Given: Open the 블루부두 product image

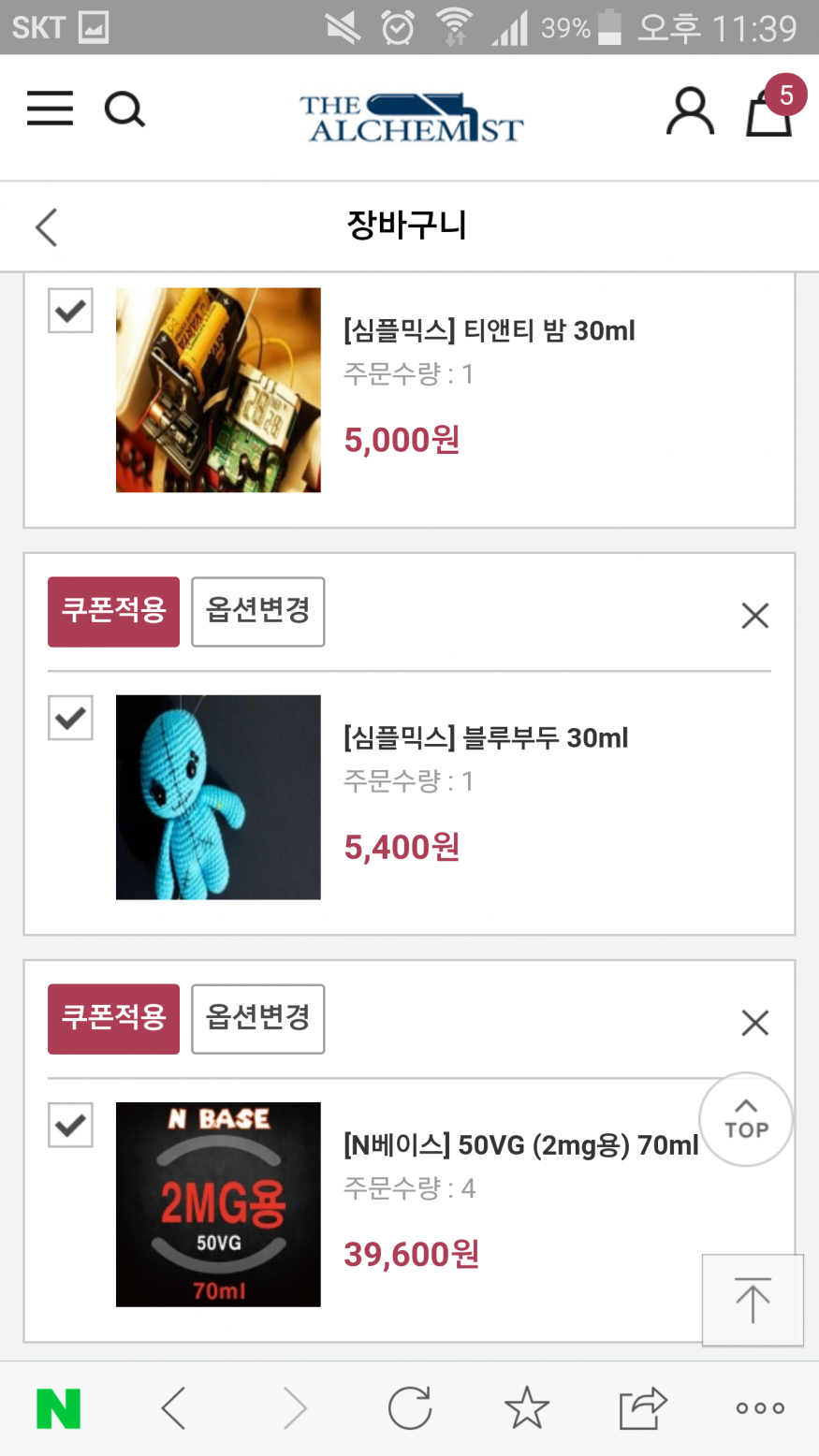Looking at the screenshot, I should [218, 797].
